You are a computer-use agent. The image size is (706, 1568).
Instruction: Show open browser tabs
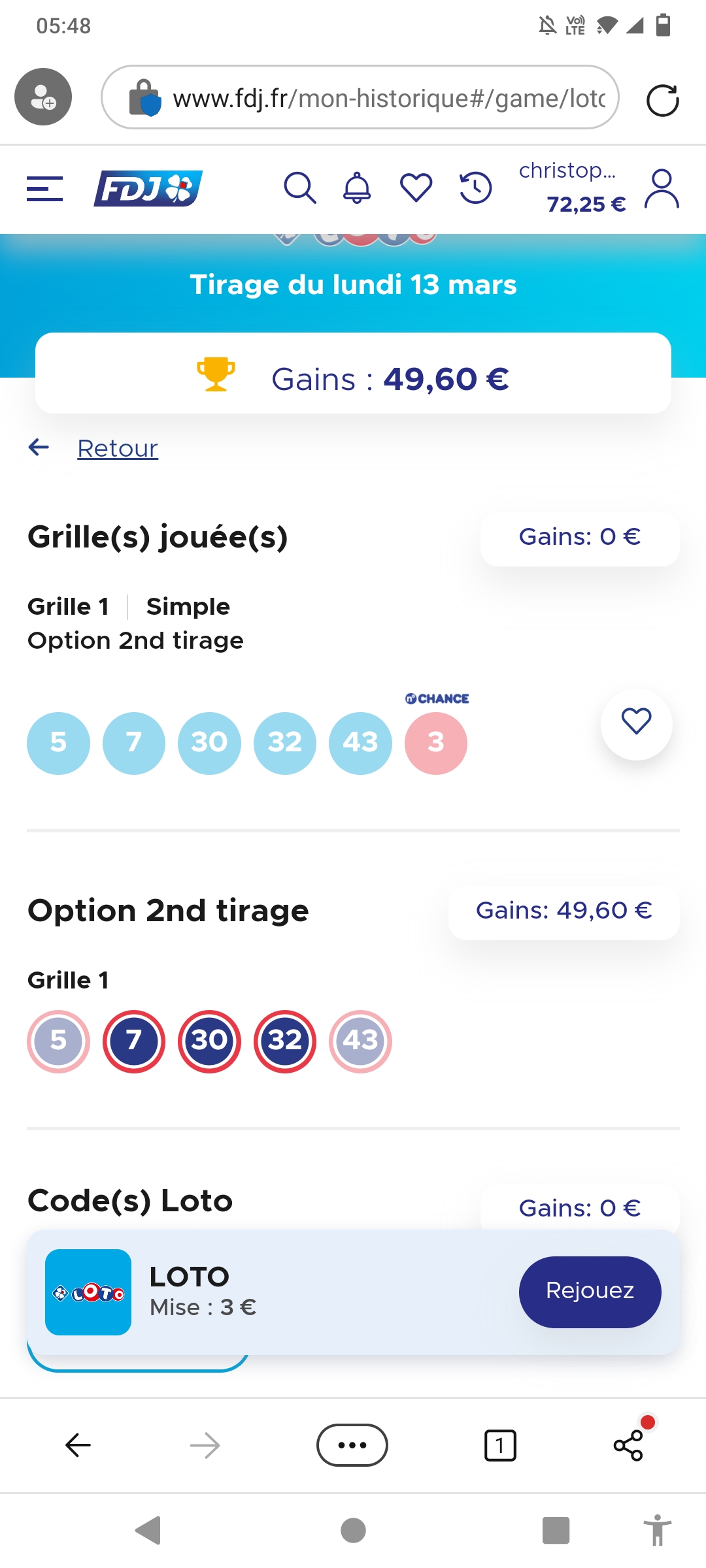[500, 1445]
